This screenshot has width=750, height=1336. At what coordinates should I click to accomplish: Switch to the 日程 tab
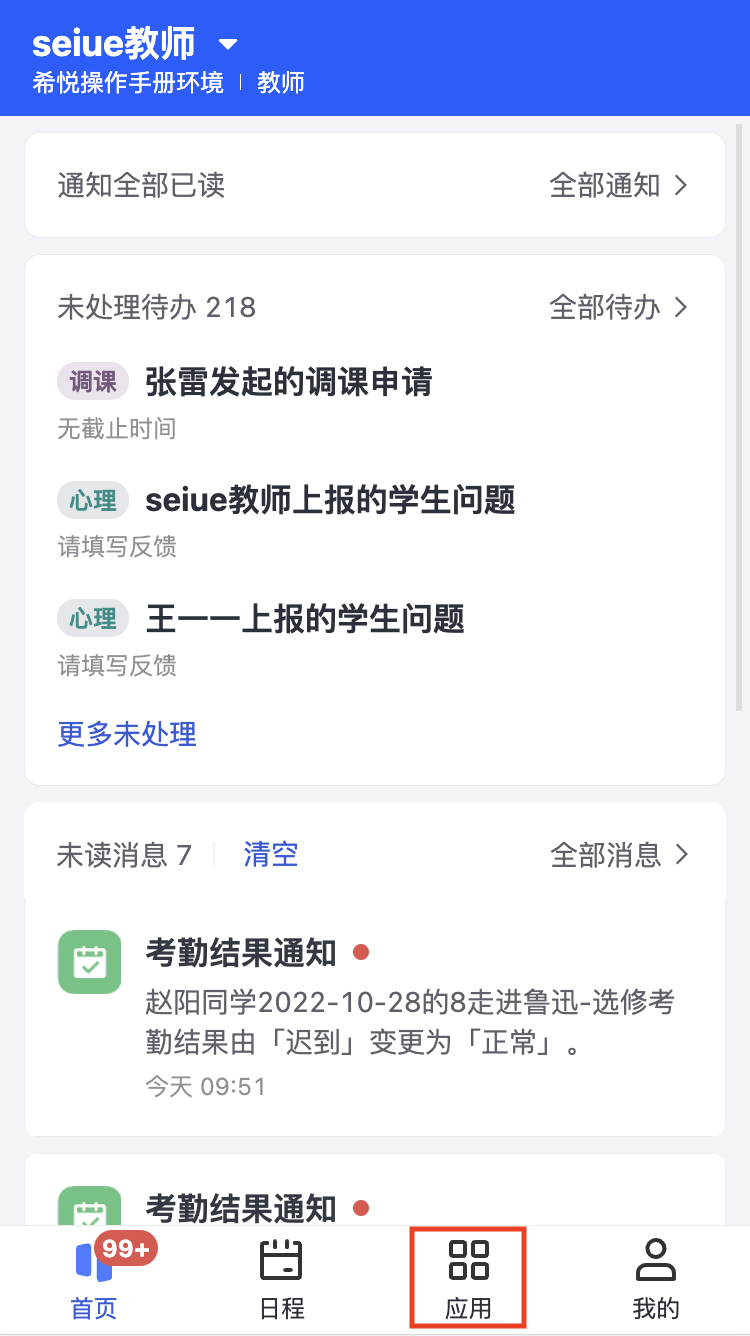coord(281,1280)
